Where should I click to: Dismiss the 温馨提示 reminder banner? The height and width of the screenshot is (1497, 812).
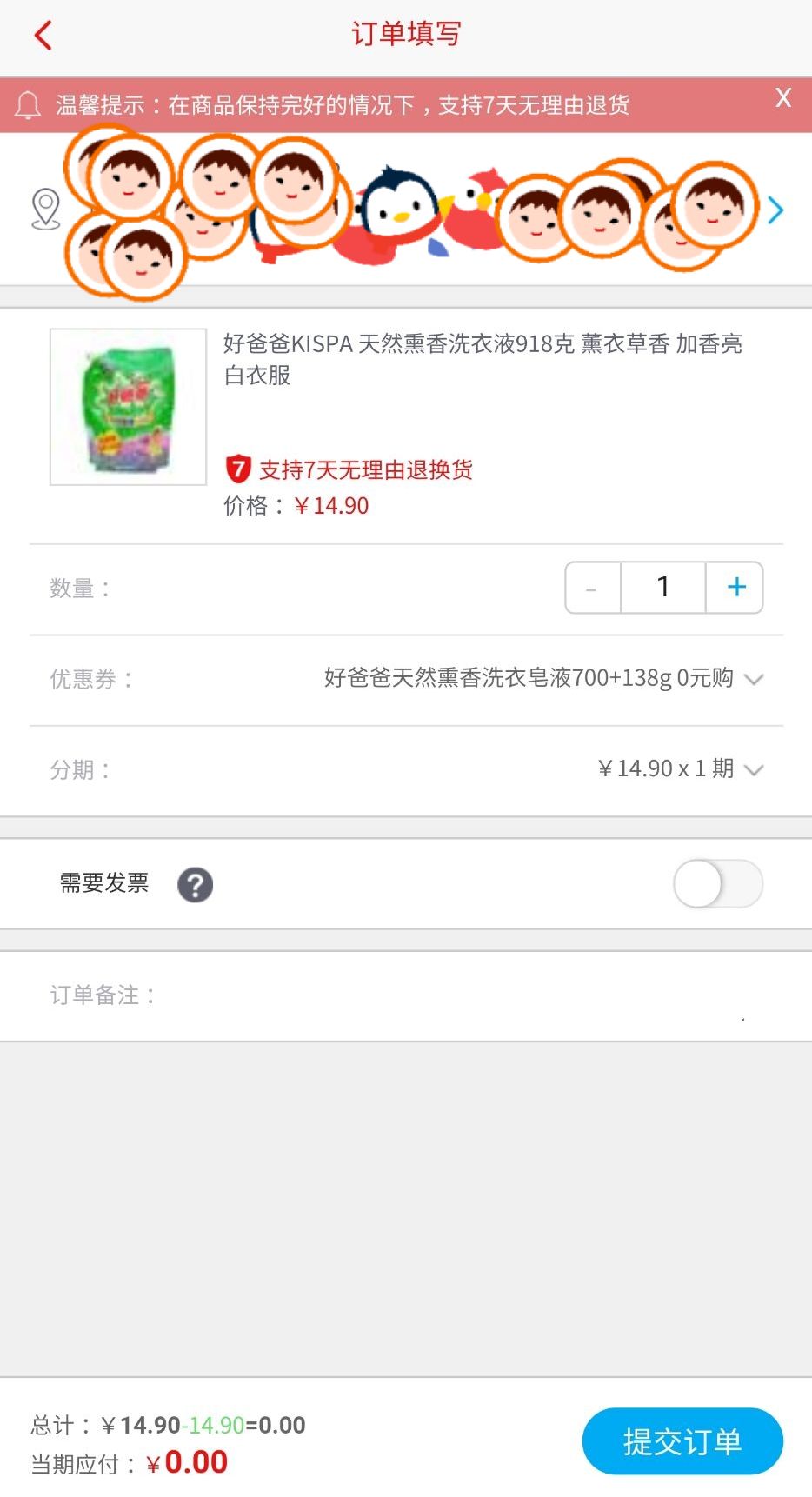pyautogui.click(x=783, y=97)
